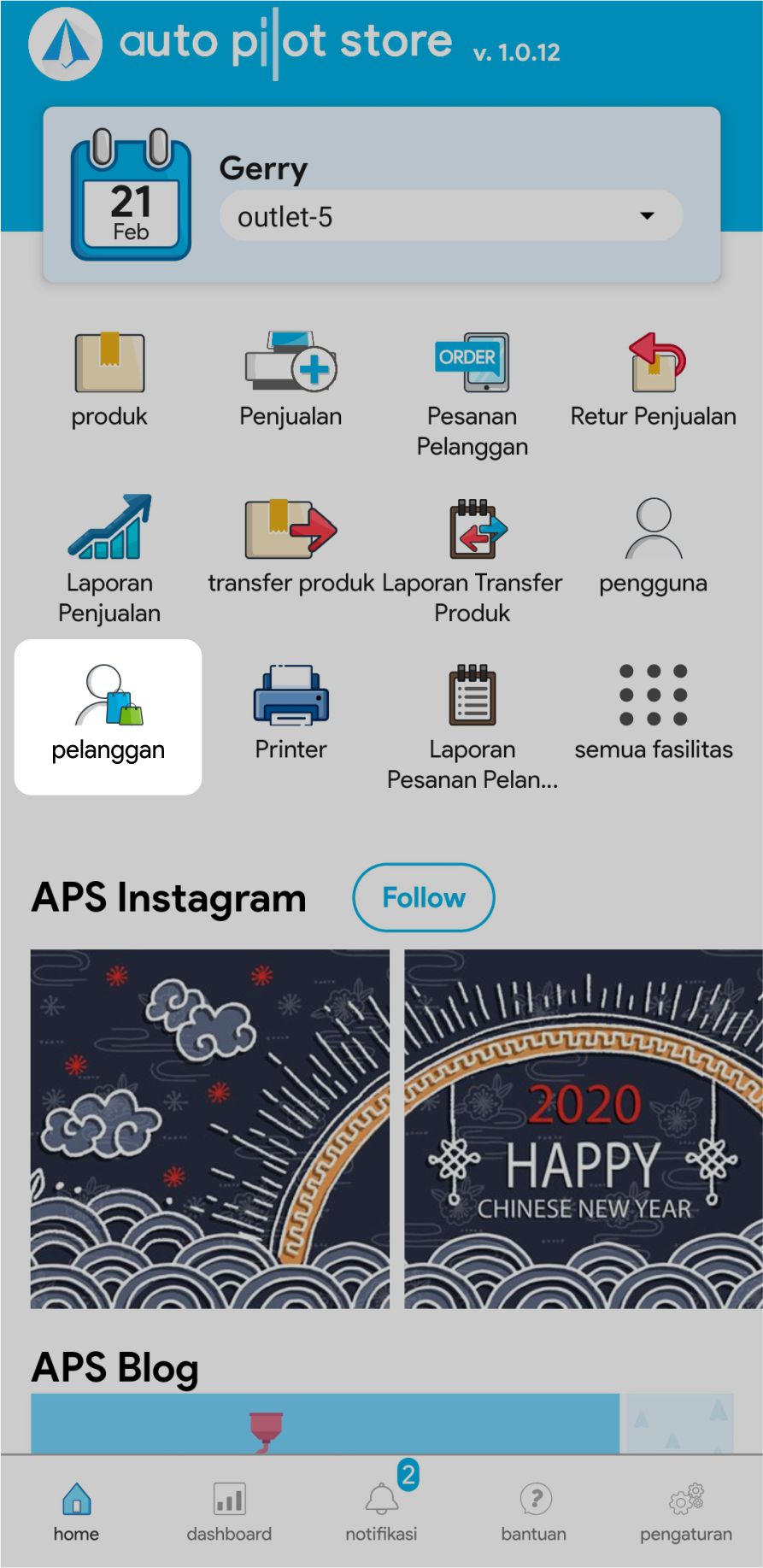Viewport: 763px width, 1568px height.
Task: Open Pesanan Pelanggan orders
Action: (x=472, y=393)
